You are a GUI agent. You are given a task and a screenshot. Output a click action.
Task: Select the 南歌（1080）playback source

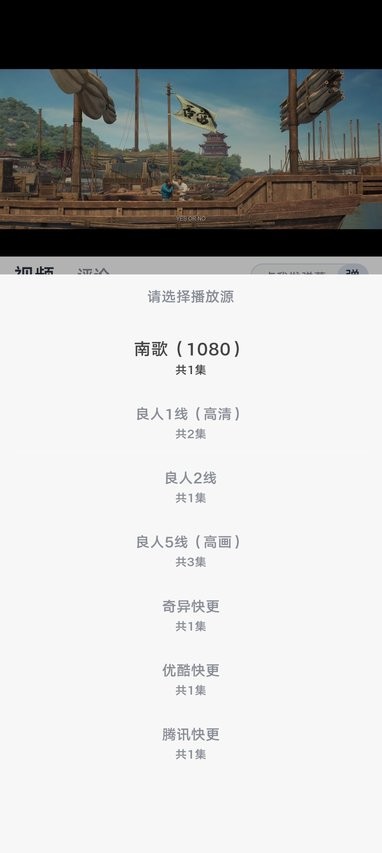190,358
